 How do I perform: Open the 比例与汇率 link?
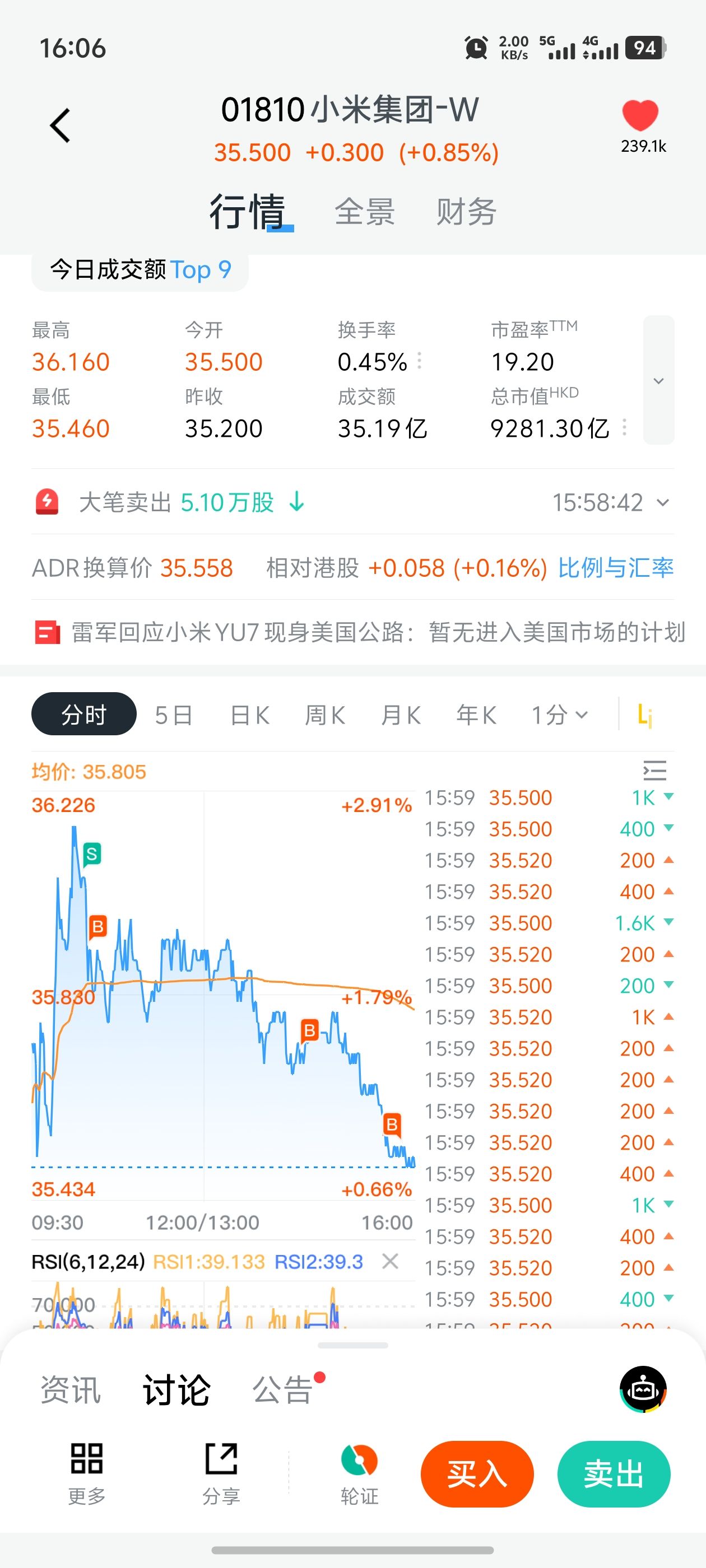pos(615,568)
